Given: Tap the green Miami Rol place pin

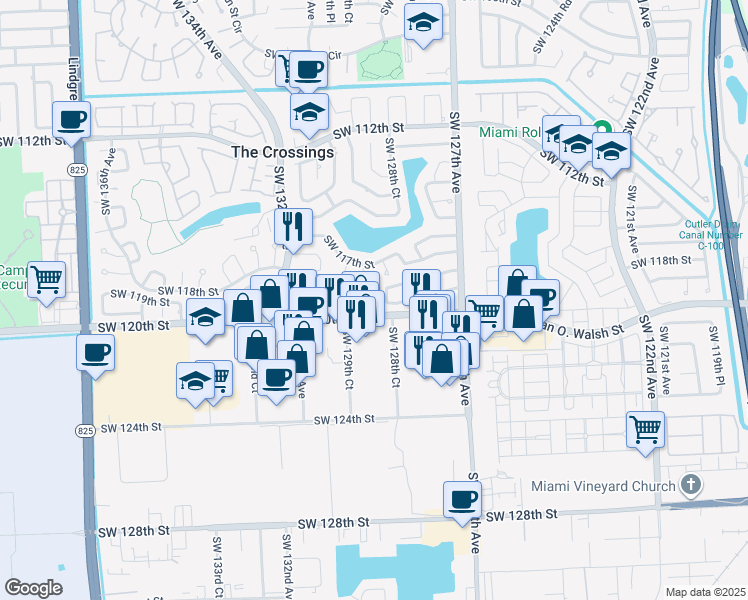Looking at the screenshot, I should pyautogui.click(x=603, y=128).
